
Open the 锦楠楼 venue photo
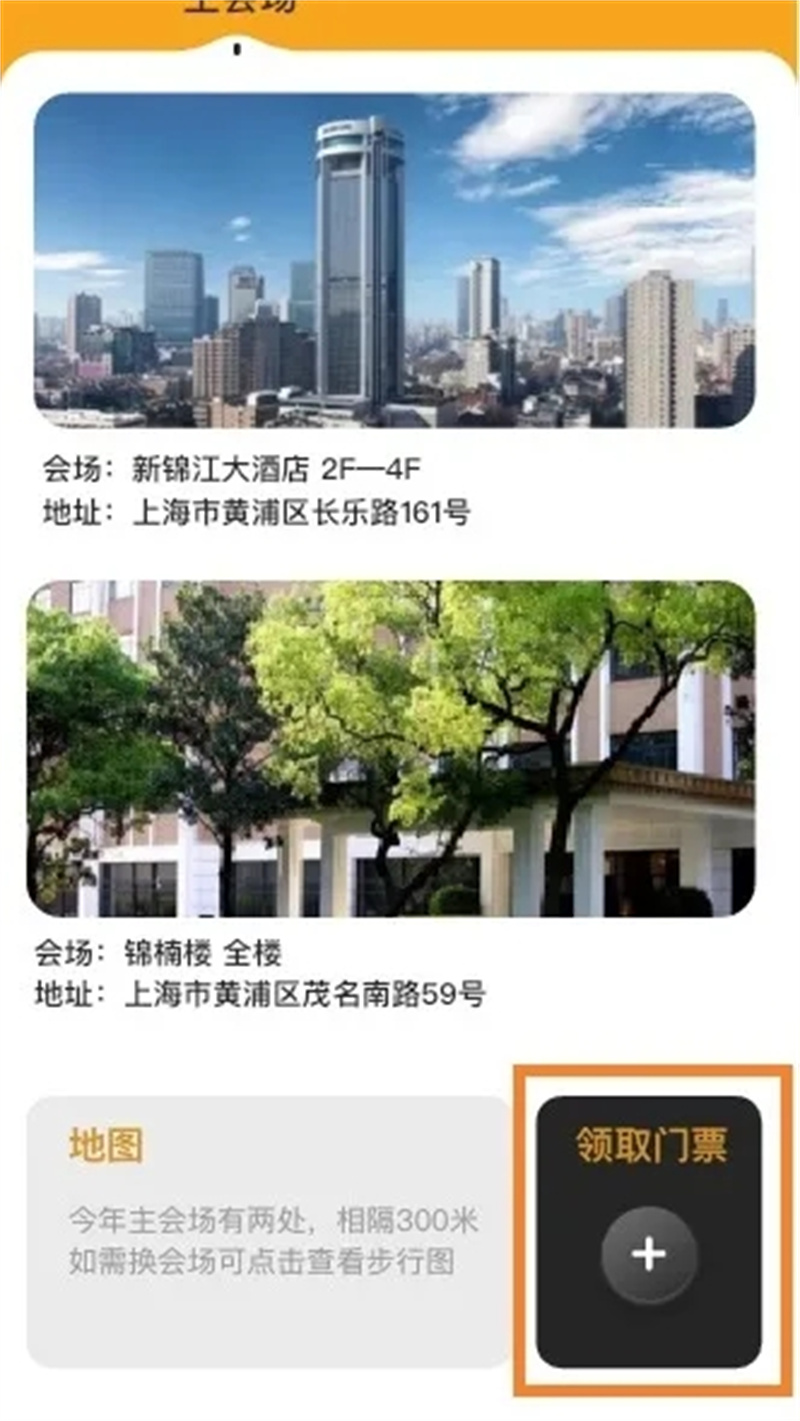point(390,748)
